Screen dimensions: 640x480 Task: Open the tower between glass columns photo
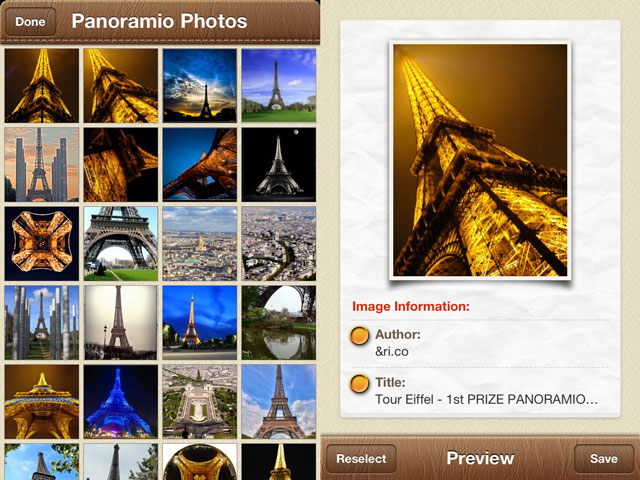[x=41, y=322]
